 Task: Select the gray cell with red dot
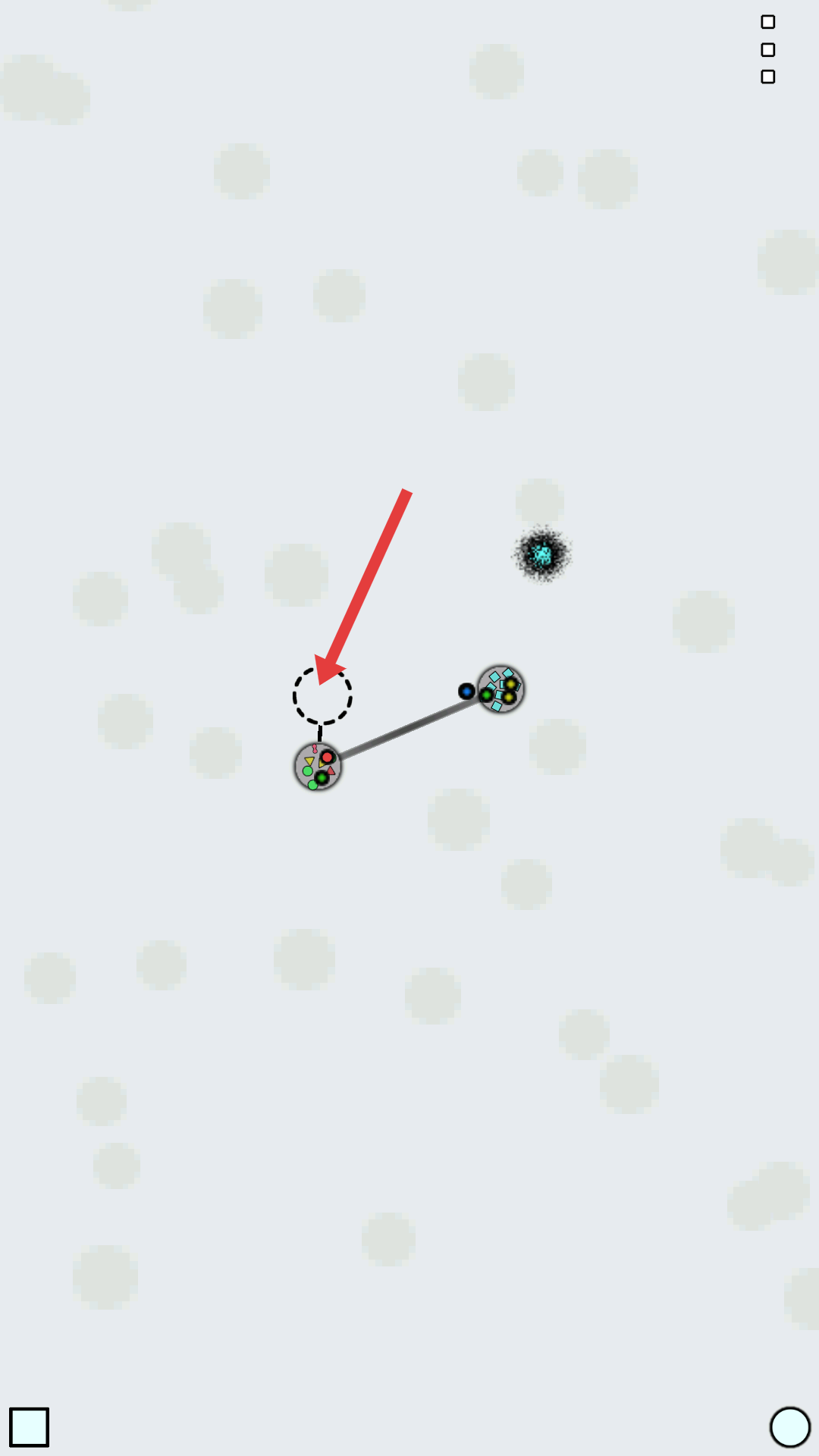click(318, 766)
